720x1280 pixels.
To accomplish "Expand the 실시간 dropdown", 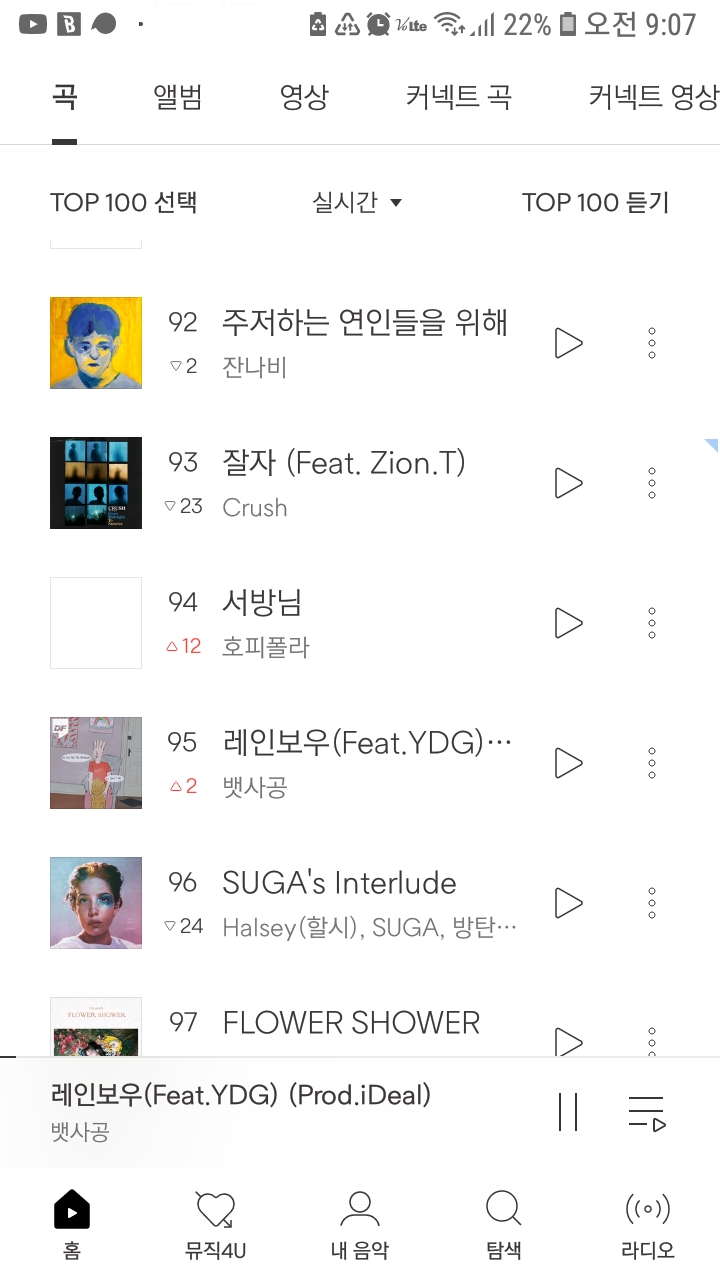I will pyautogui.click(x=357, y=202).
